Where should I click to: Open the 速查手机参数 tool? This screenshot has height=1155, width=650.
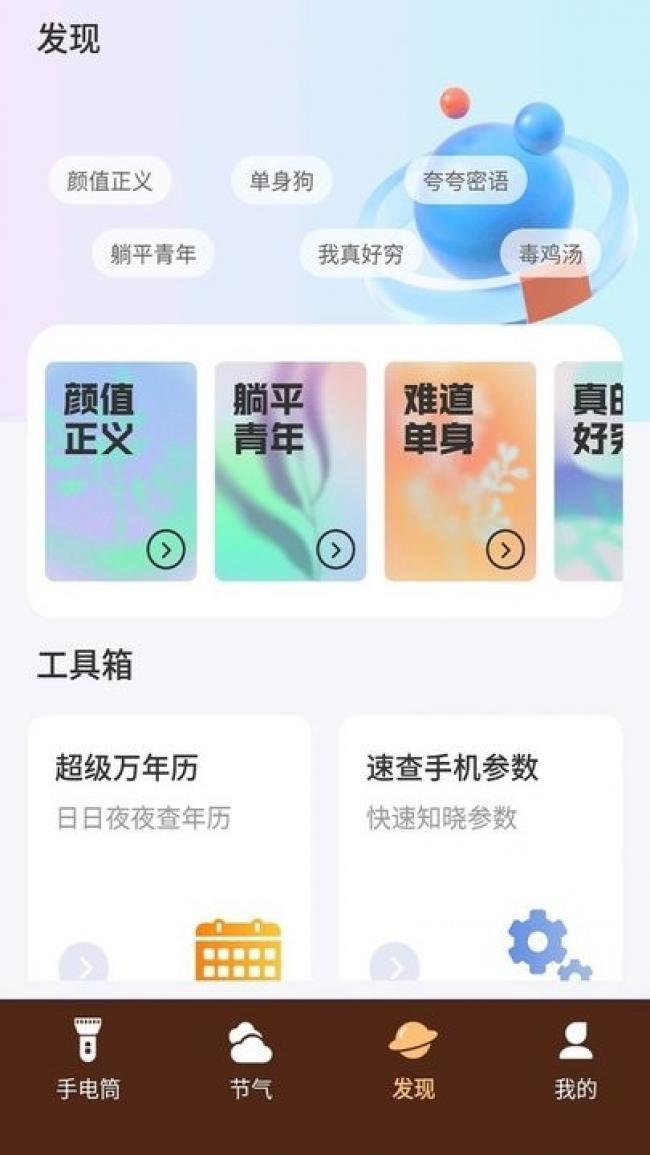point(481,849)
